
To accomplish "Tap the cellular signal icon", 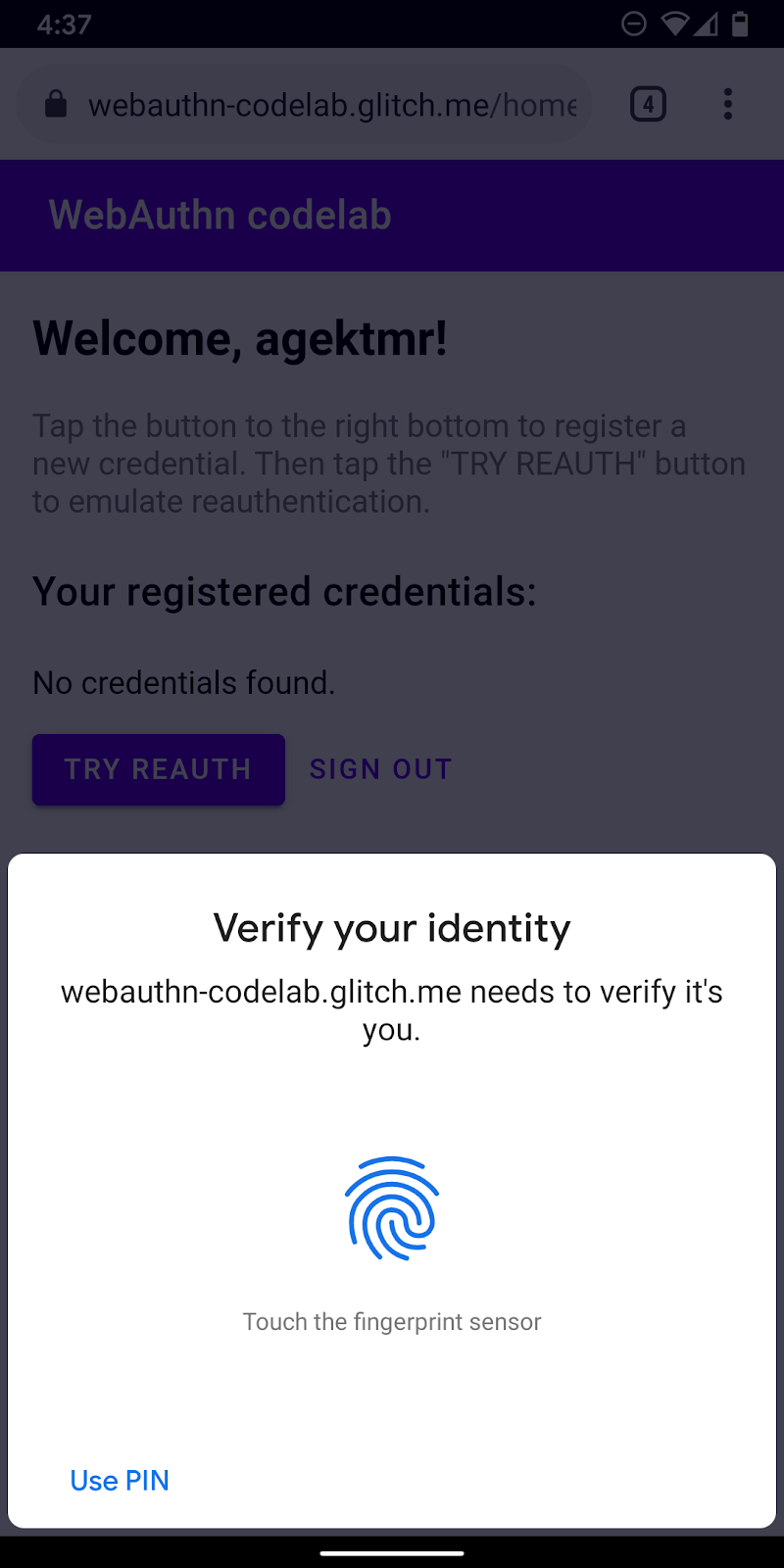I will click(708, 24).
